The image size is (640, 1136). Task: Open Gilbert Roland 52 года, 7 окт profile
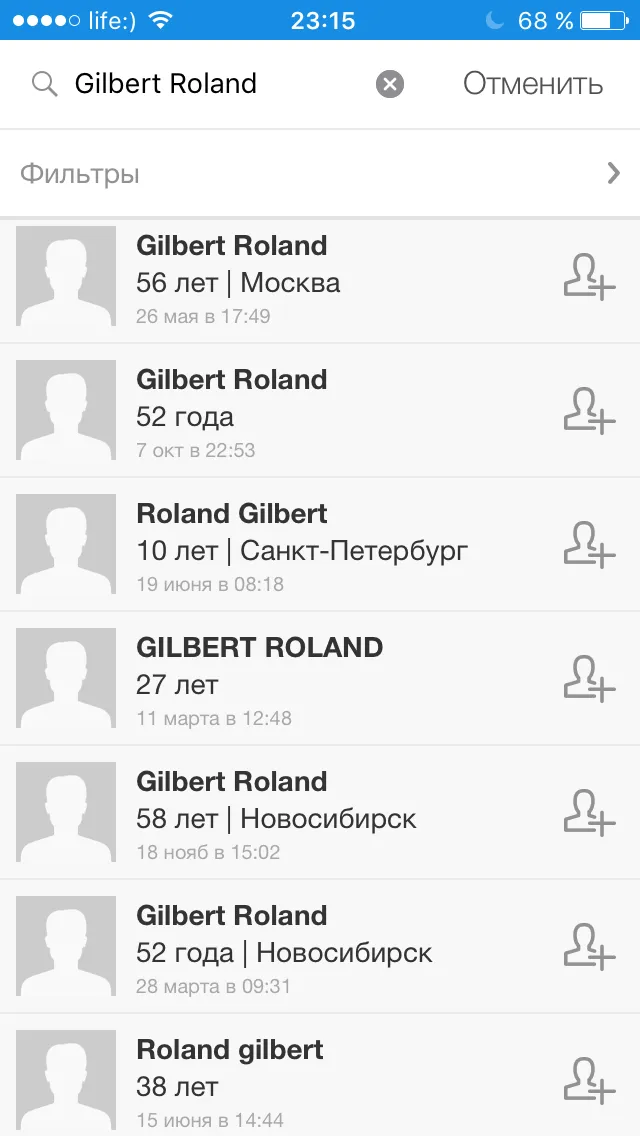click(x=320, y=411)
